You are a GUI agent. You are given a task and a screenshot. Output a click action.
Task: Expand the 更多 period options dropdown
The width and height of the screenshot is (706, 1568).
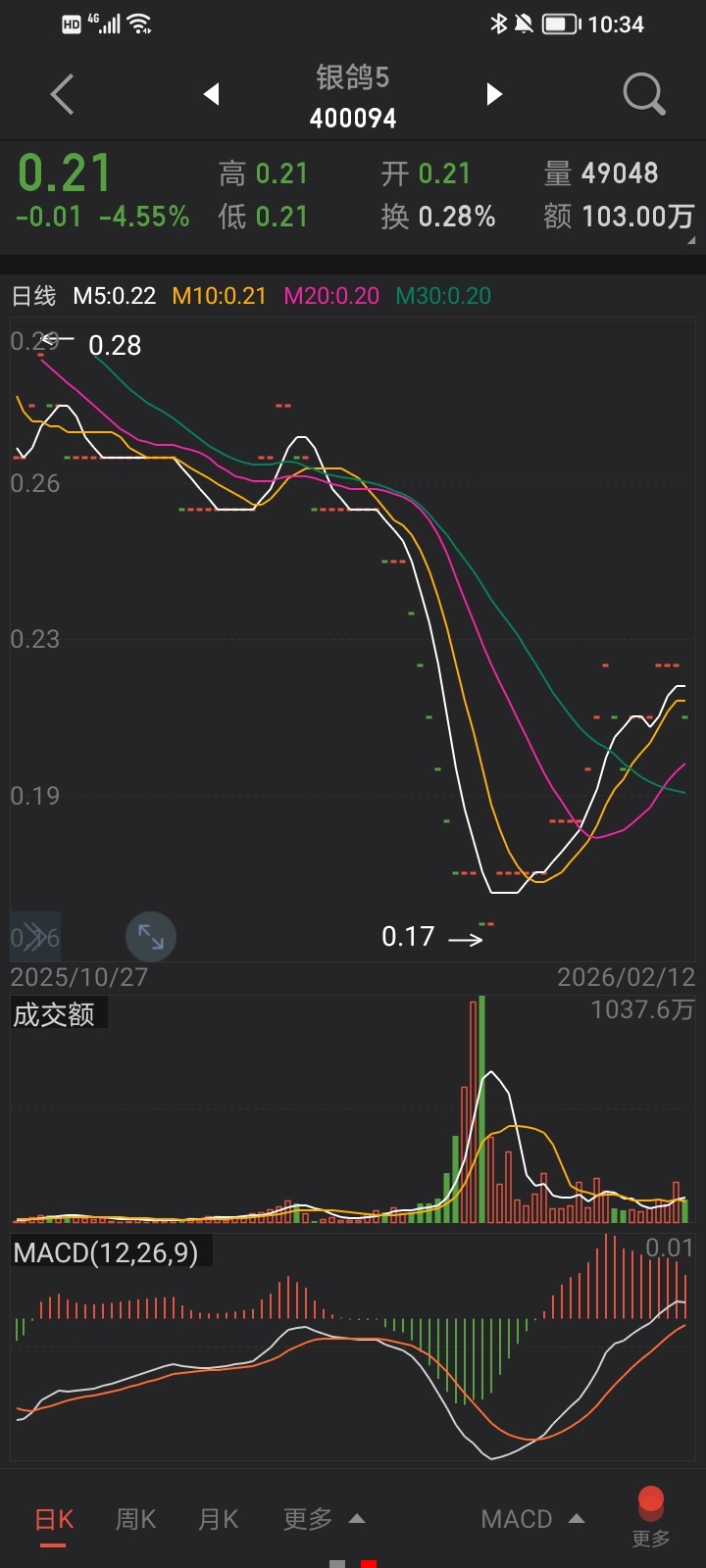point(324,1520)
